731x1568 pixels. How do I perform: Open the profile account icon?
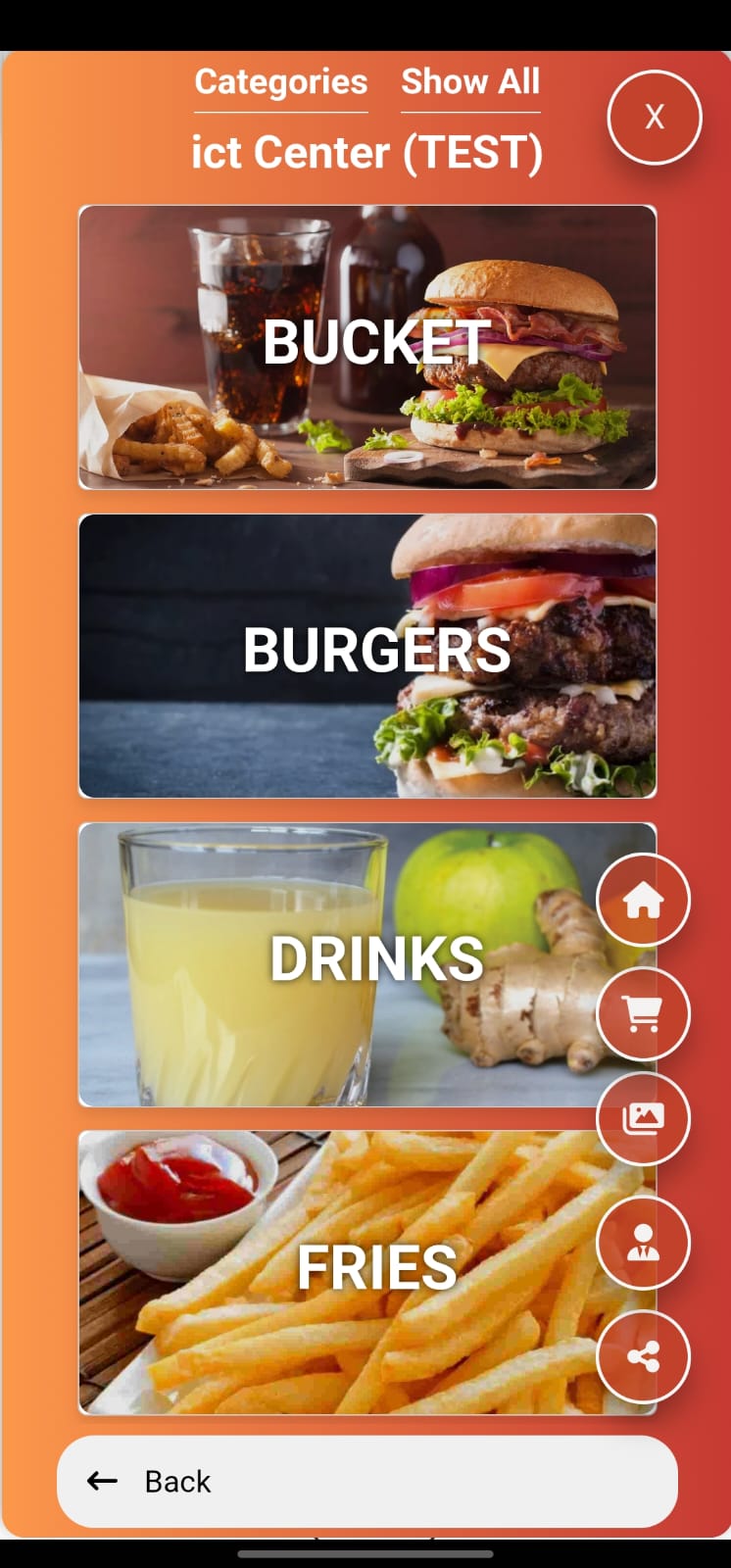(x=642, y=1241)
